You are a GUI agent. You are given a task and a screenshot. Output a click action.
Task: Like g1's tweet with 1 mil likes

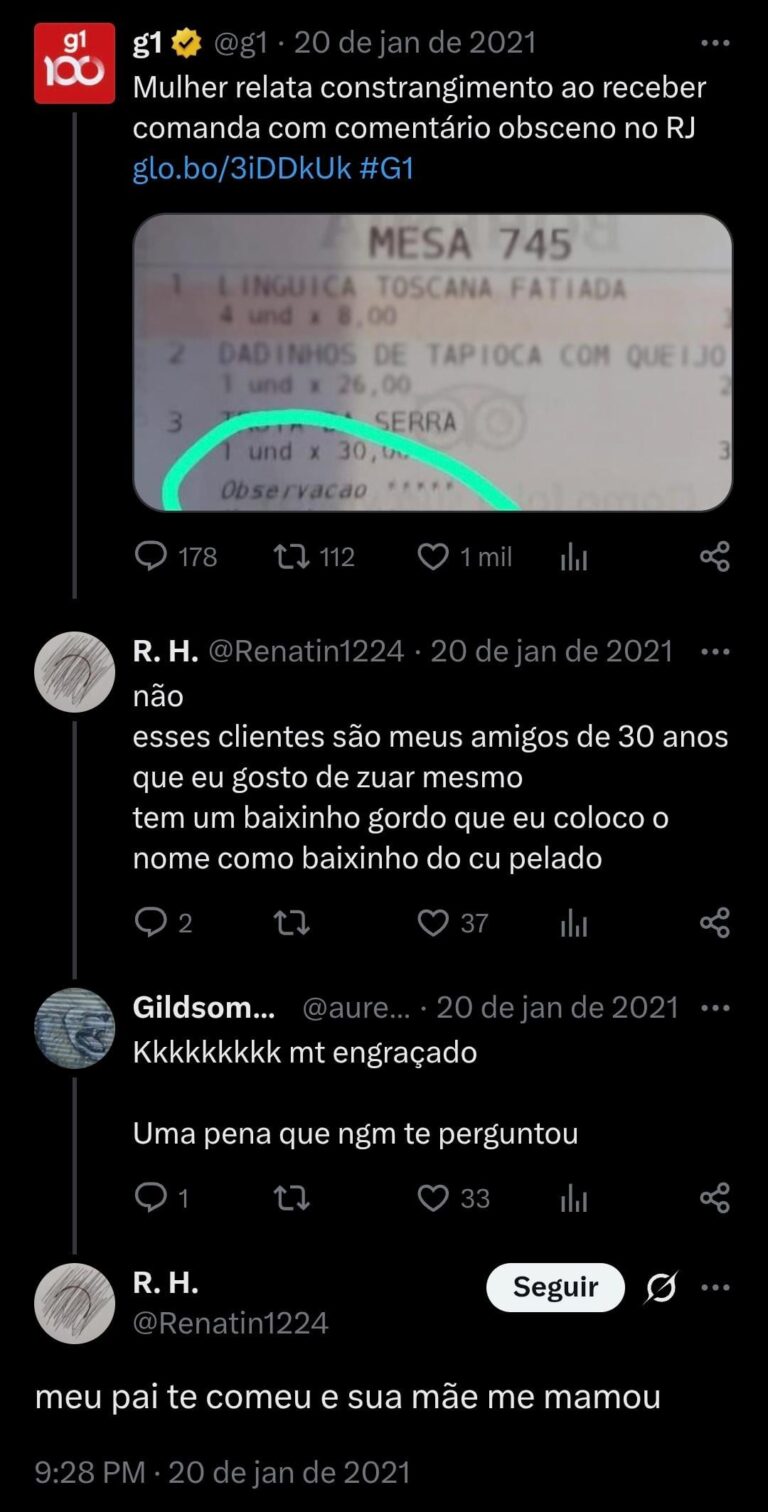tap(433, 557)
